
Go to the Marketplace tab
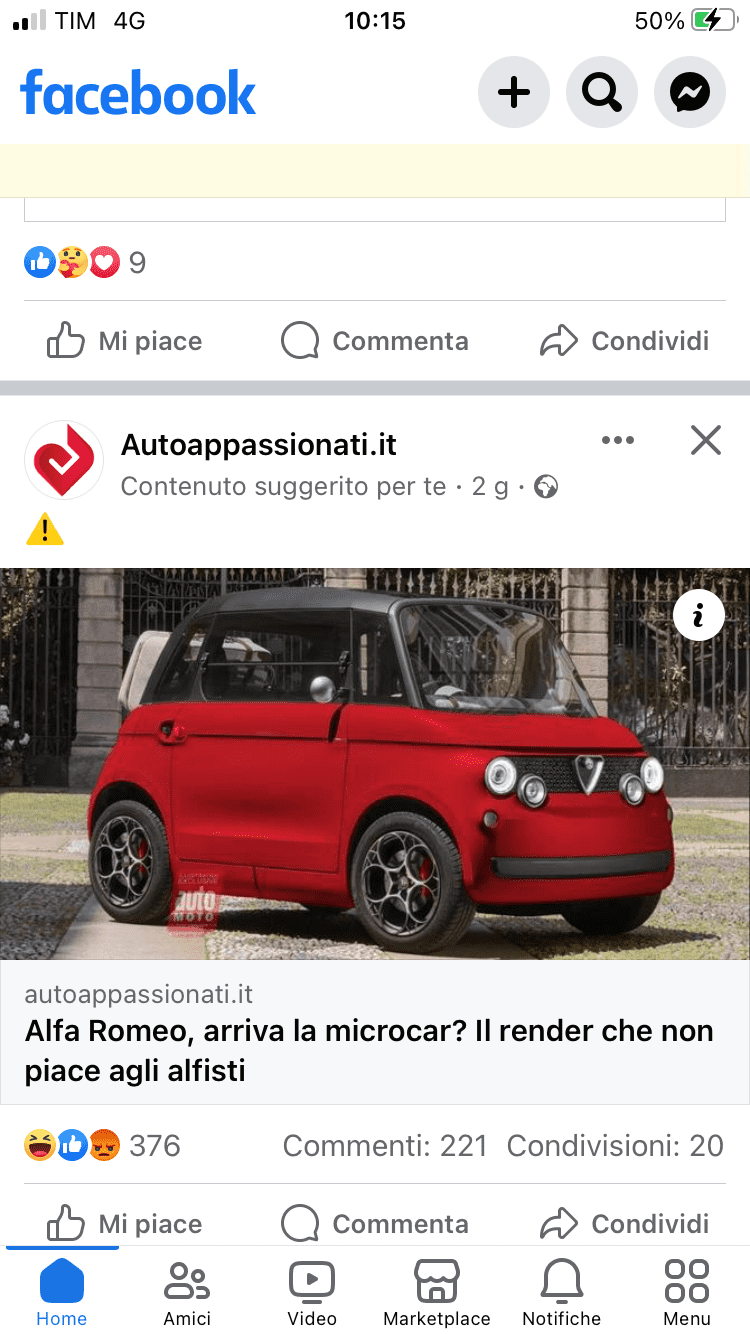coord(437,1293)
